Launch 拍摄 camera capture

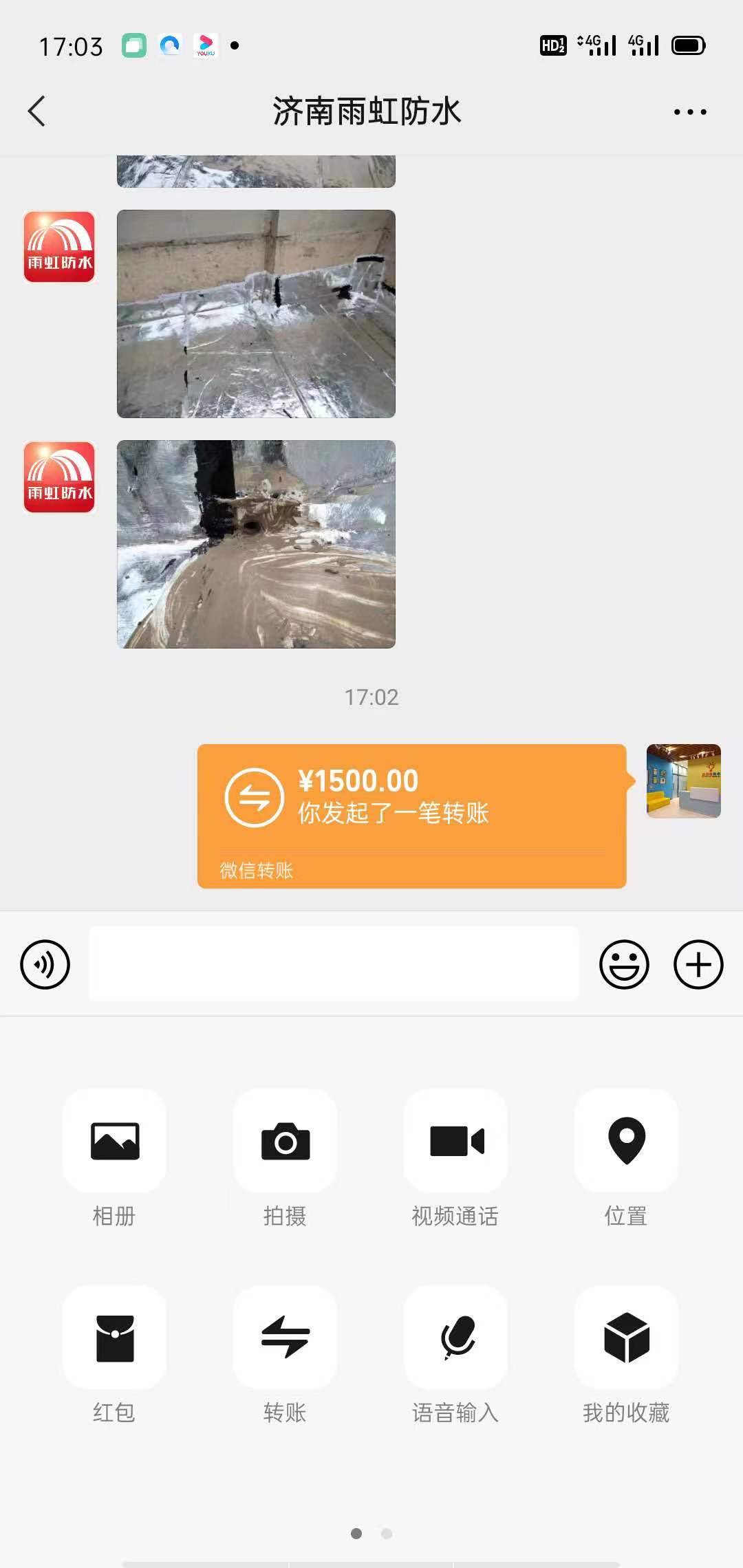[x=285, y=1140]
